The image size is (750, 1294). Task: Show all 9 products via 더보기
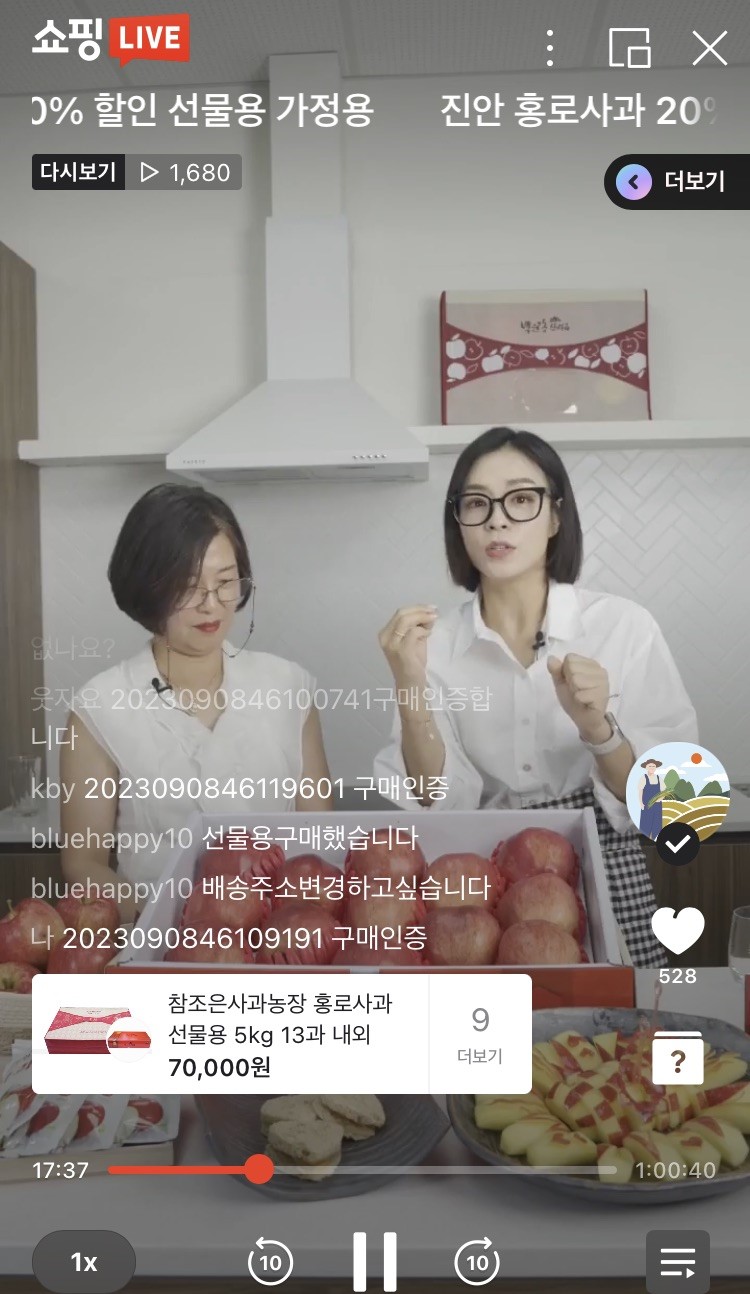point(480,1034)
